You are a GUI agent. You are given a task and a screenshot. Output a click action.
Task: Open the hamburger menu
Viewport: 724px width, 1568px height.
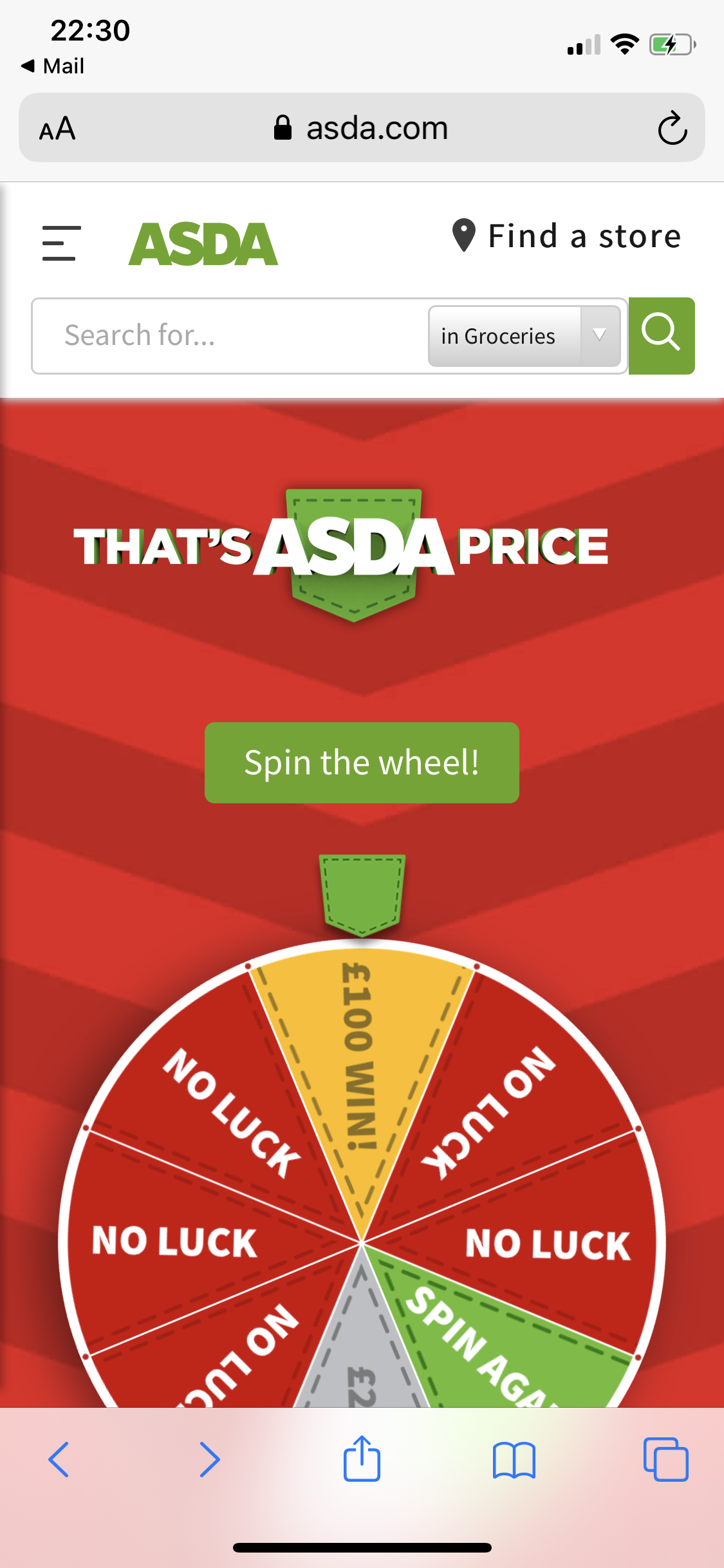pyautogui.click(x=61, y=243)
